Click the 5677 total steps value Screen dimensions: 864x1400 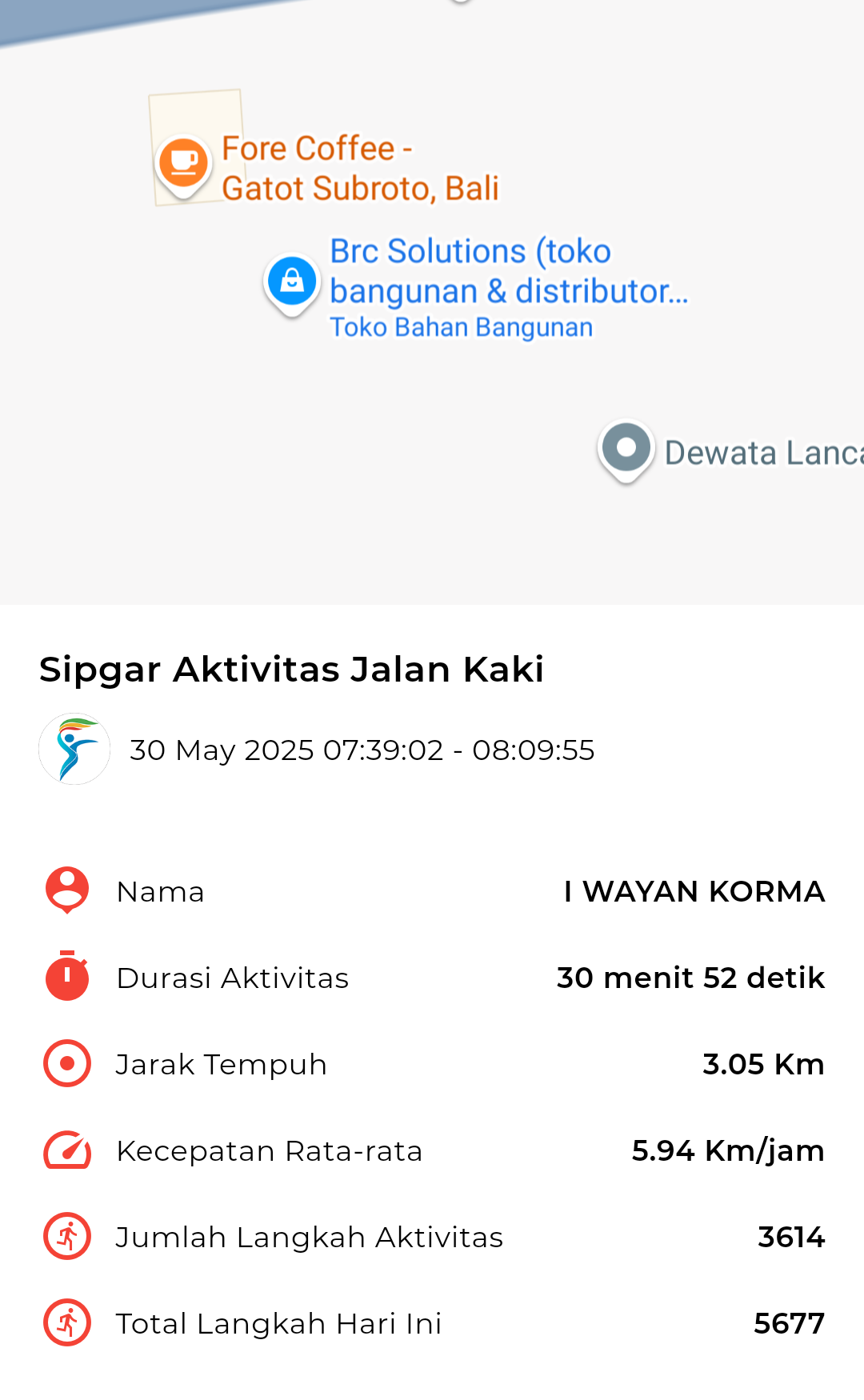(x=790, y=1322)
